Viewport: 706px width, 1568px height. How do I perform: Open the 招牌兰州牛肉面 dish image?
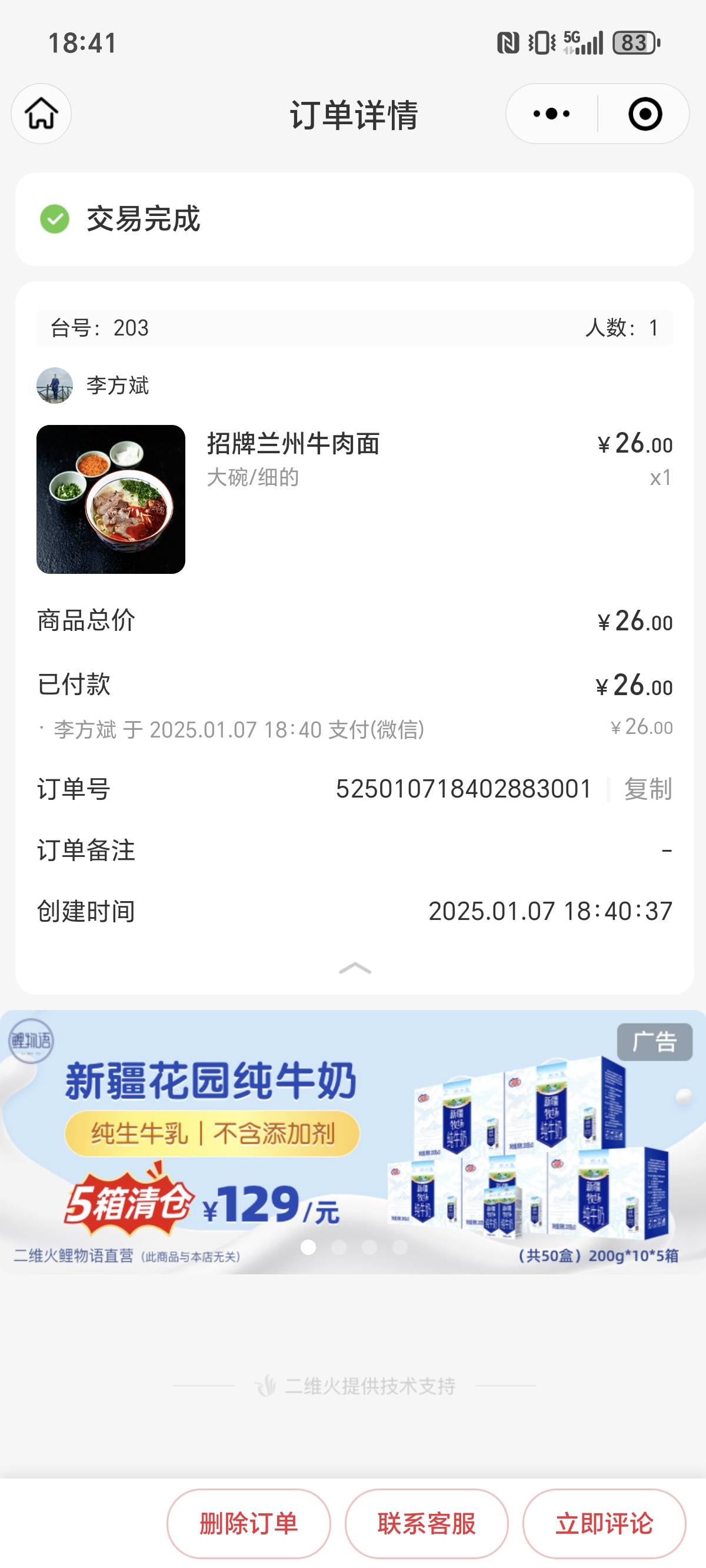[x=111, y=499]
